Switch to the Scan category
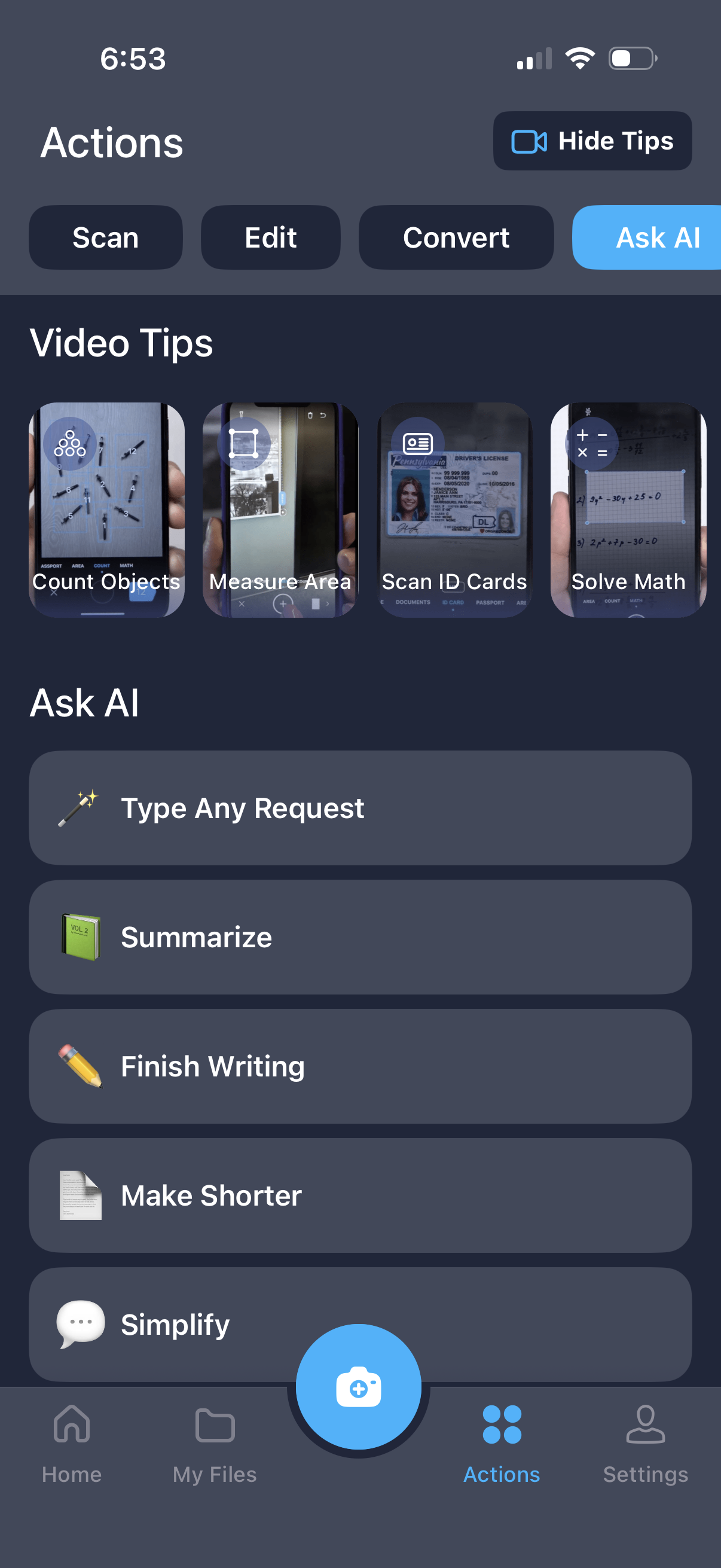 (105, 237)
